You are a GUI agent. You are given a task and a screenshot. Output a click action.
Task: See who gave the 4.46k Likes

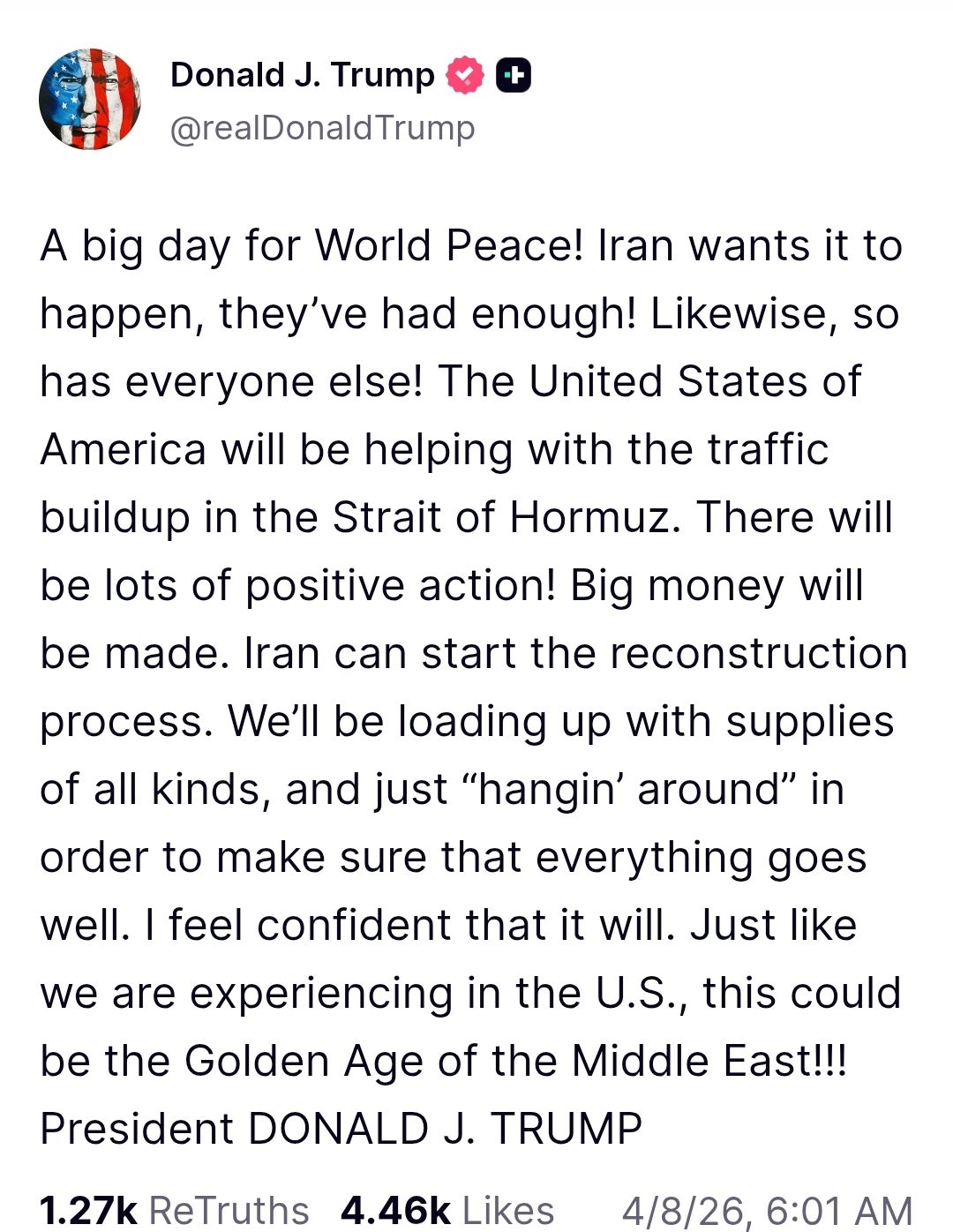[x=447, y=1210]
